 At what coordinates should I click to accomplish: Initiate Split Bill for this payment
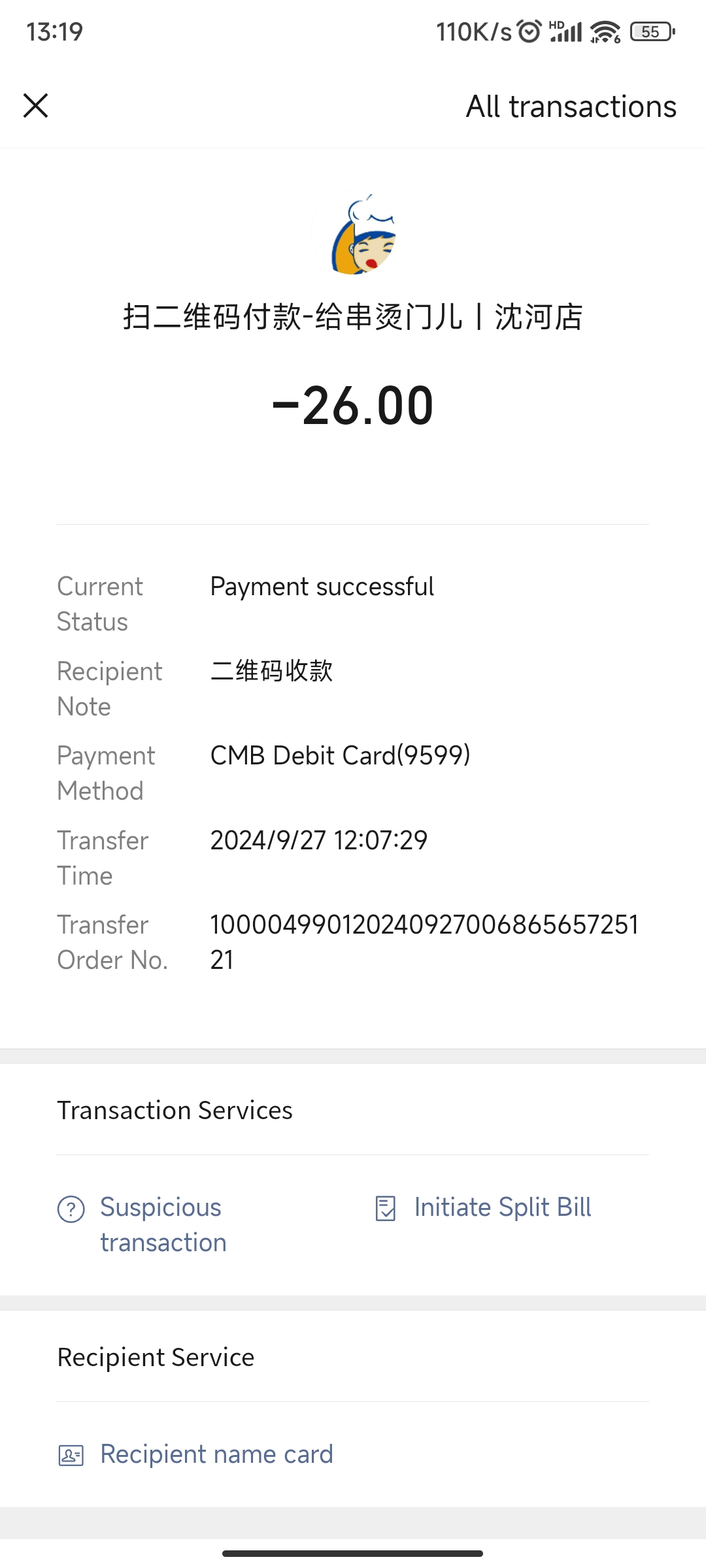(502, 1207)
